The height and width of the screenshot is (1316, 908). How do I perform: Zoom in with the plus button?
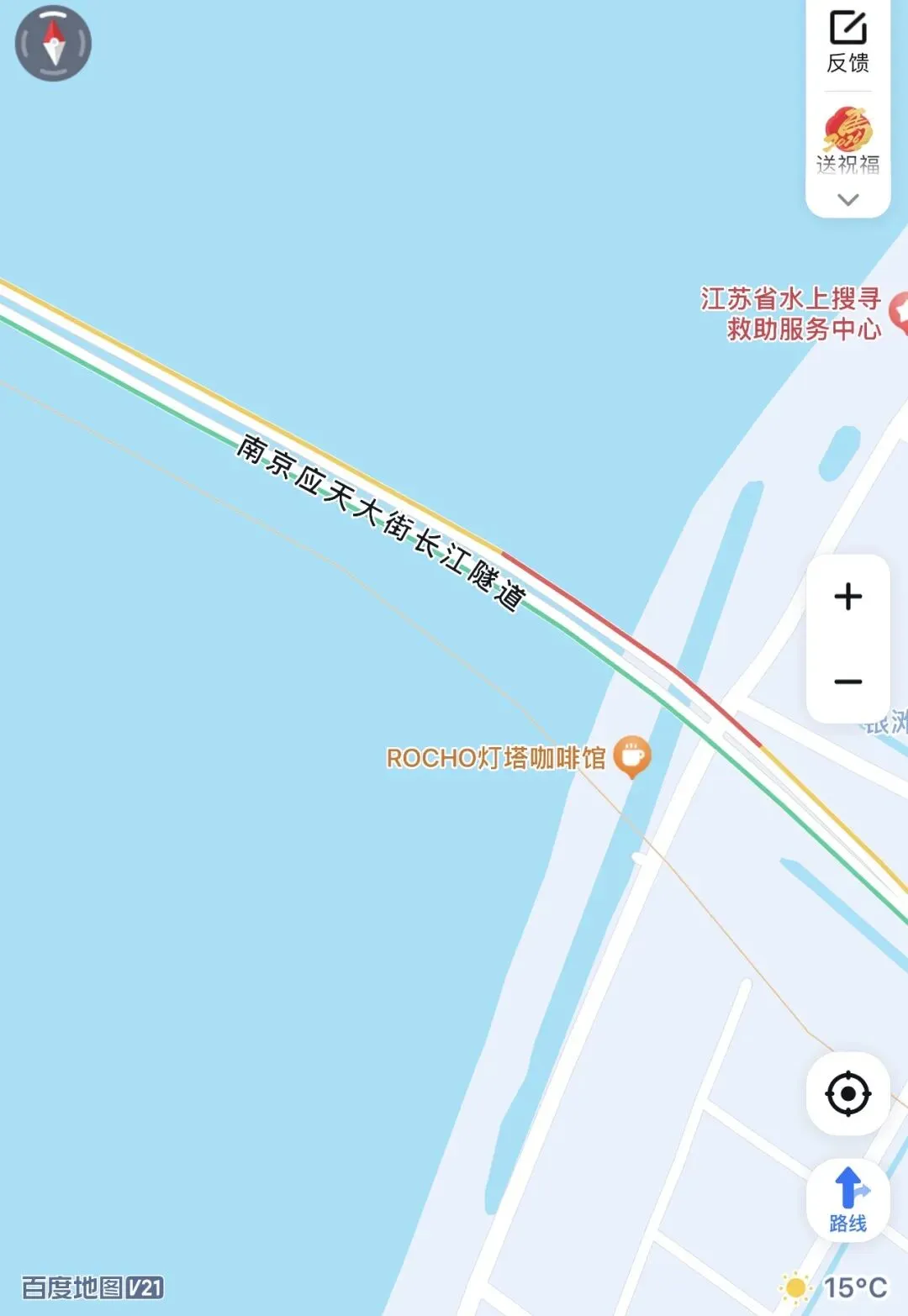click(x=848, y=597)
